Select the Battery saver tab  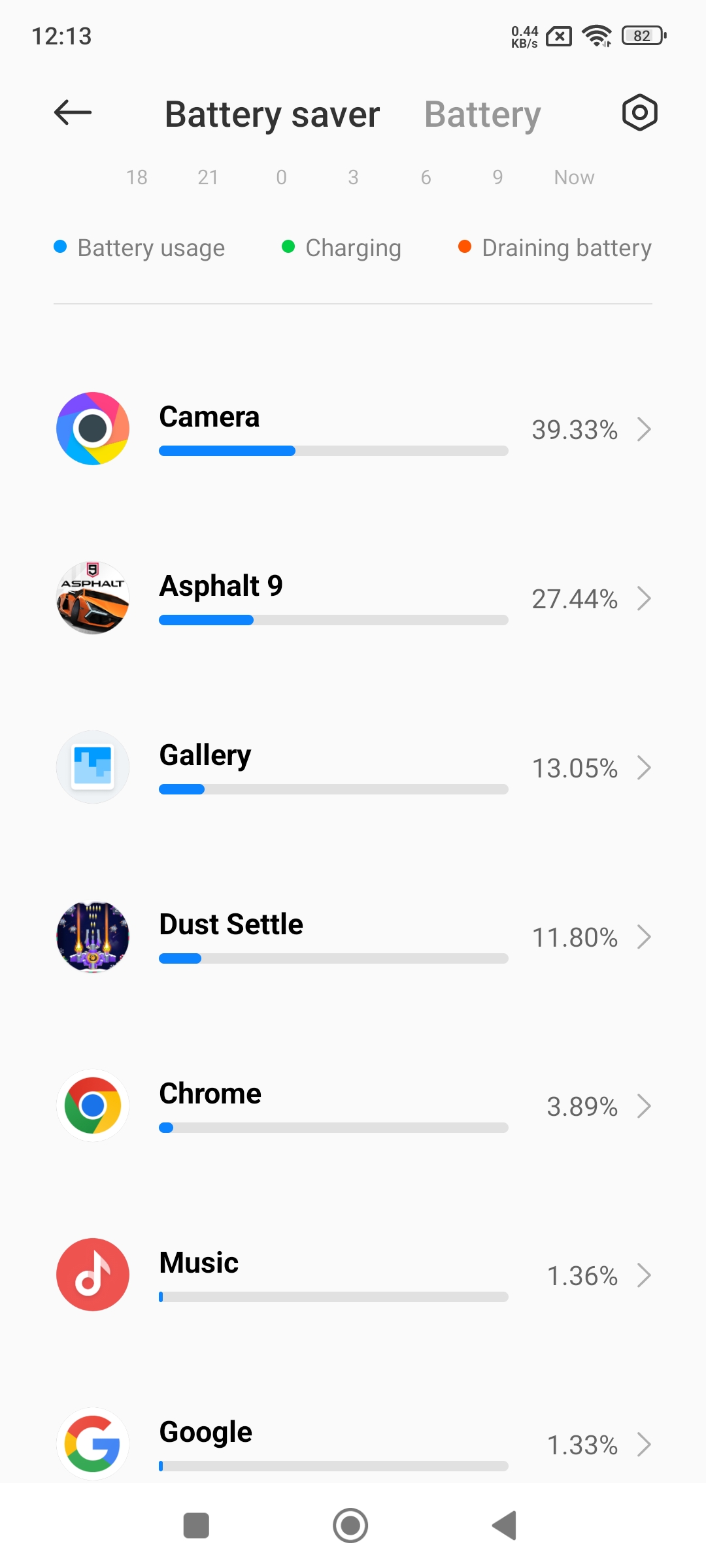tap(272, 115)
